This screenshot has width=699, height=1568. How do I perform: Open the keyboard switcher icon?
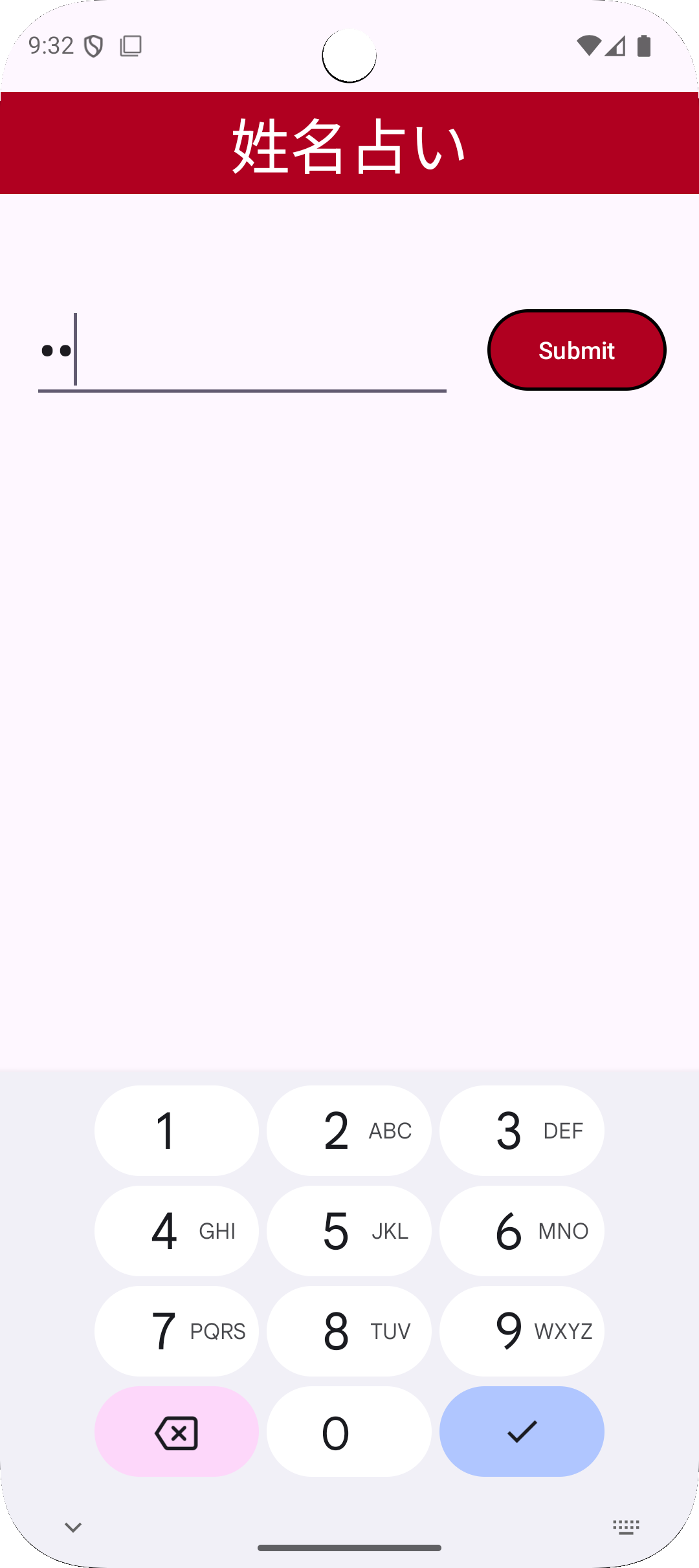(626, 1527)
